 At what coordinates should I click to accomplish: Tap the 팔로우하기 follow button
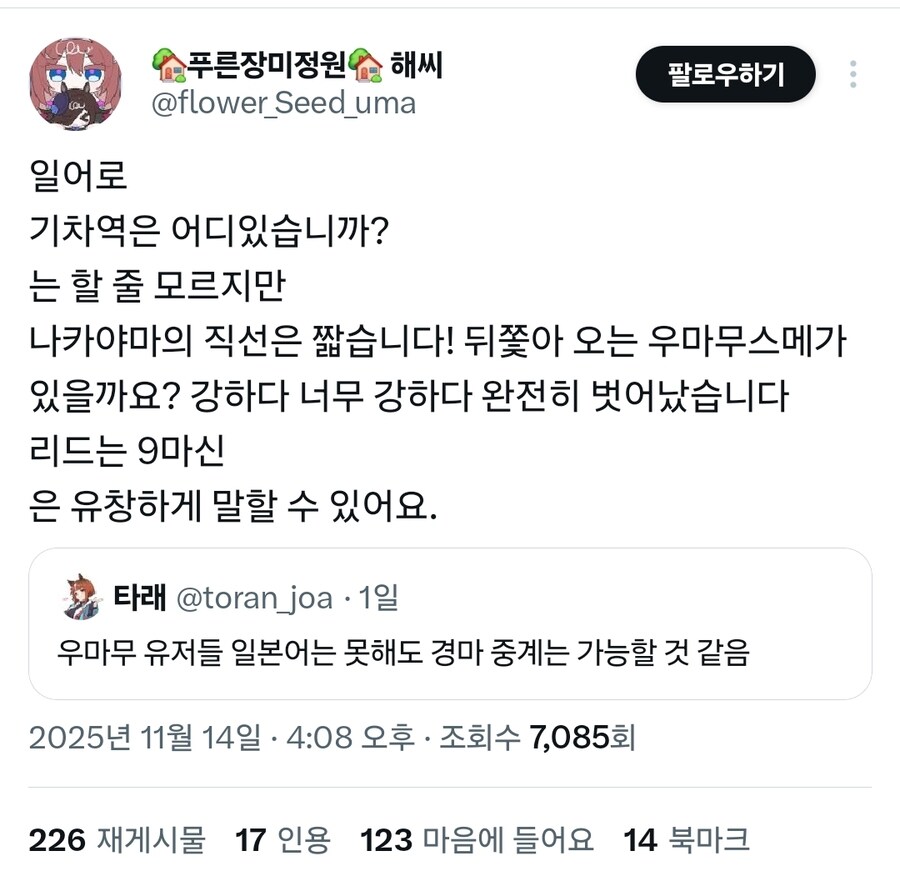726,74
